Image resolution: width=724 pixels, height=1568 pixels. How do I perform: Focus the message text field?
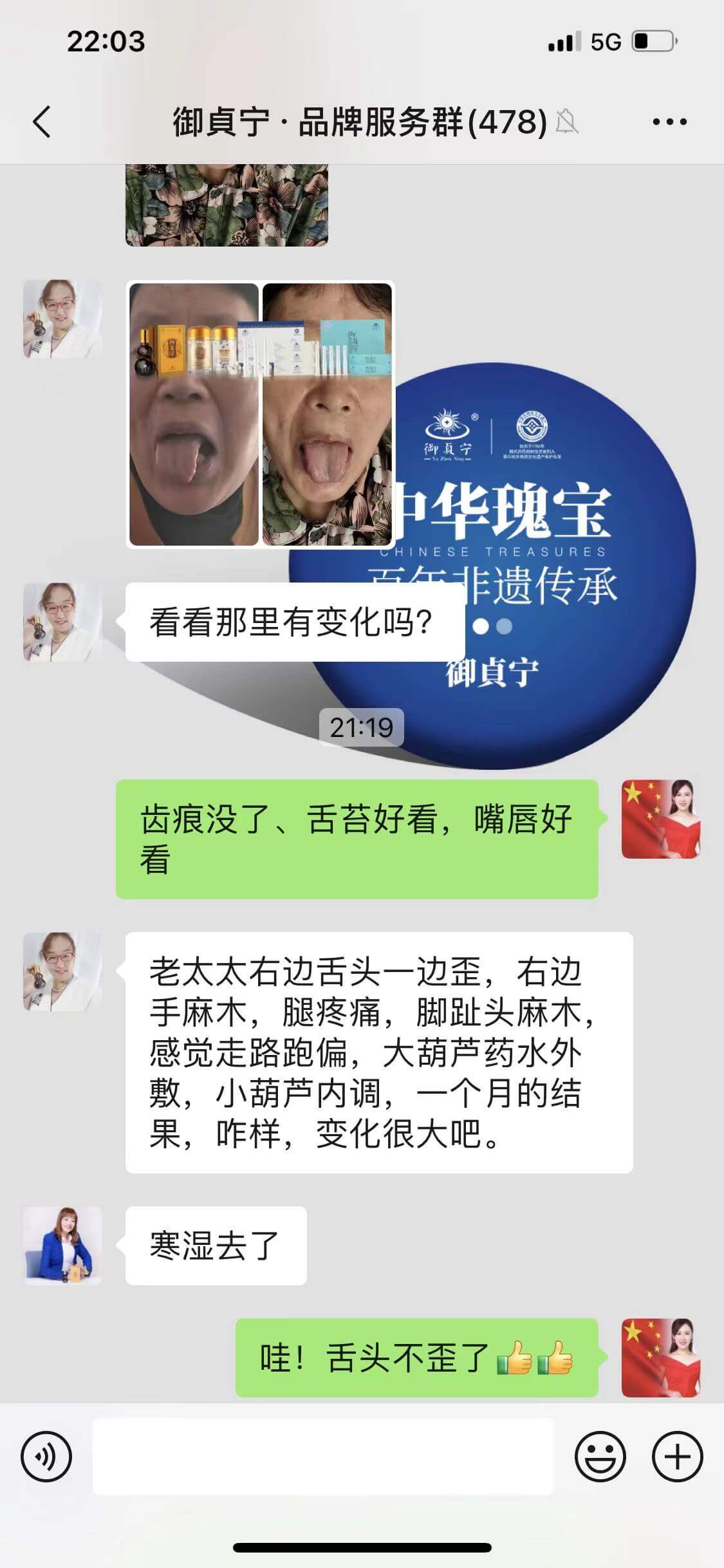point(322,1457)
